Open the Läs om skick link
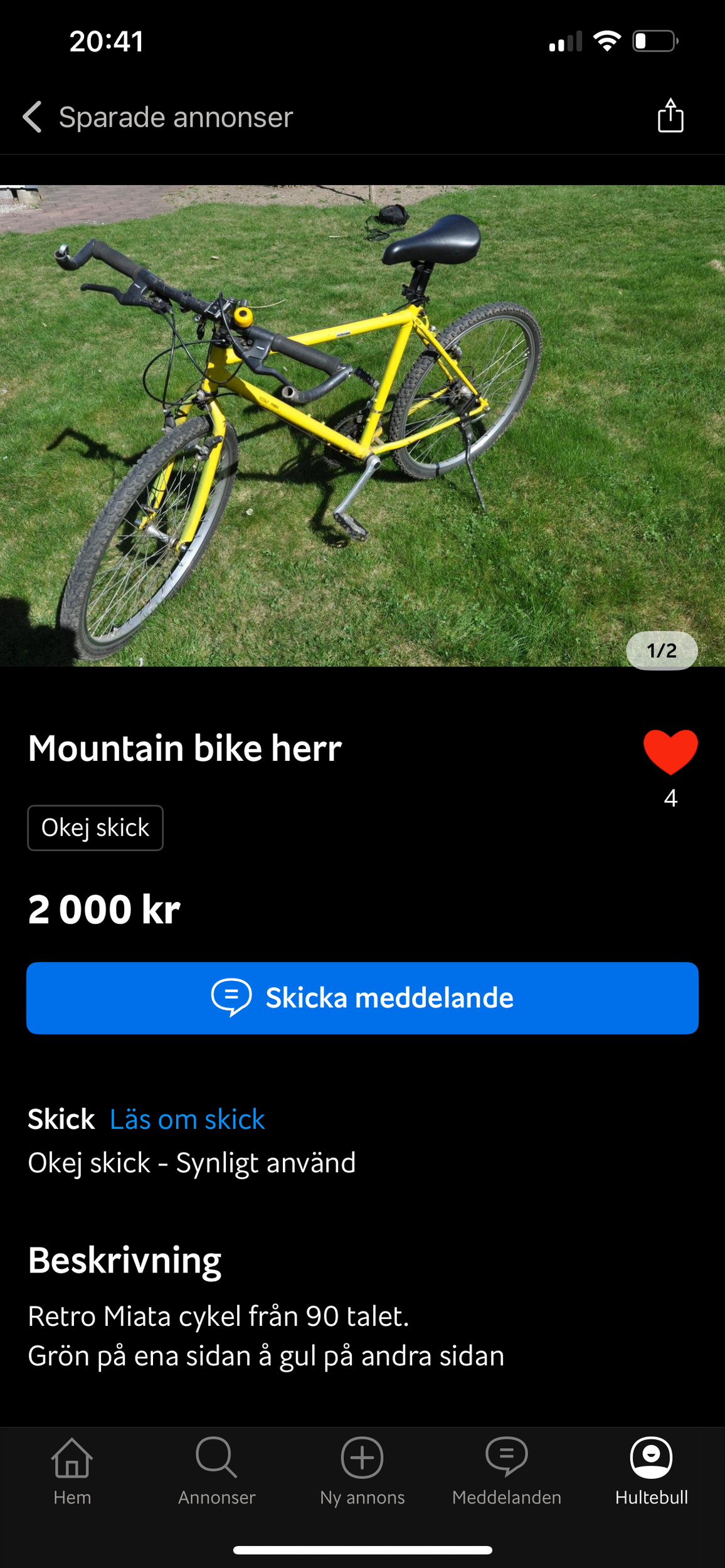 click(187, 1120)
